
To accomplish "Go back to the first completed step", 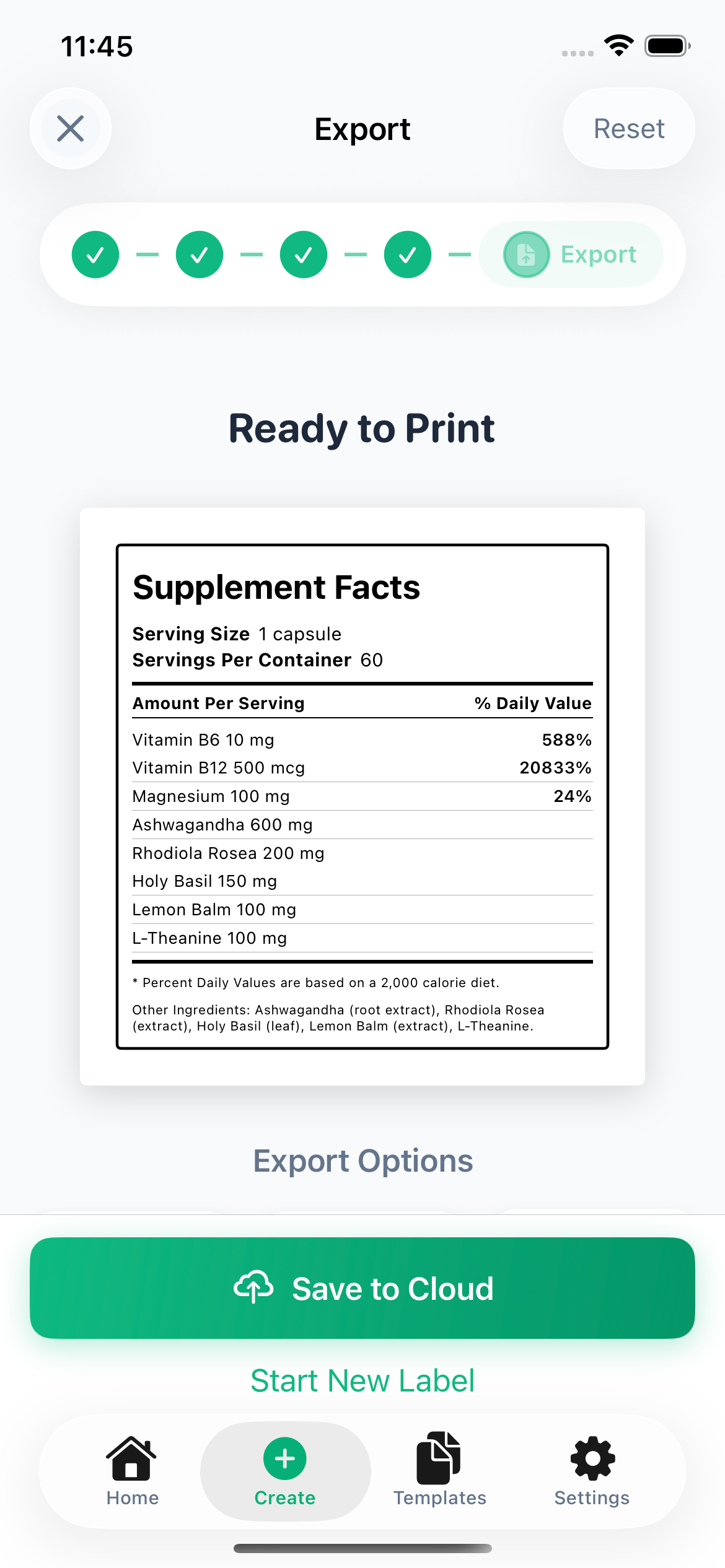I will click(95, 255).
